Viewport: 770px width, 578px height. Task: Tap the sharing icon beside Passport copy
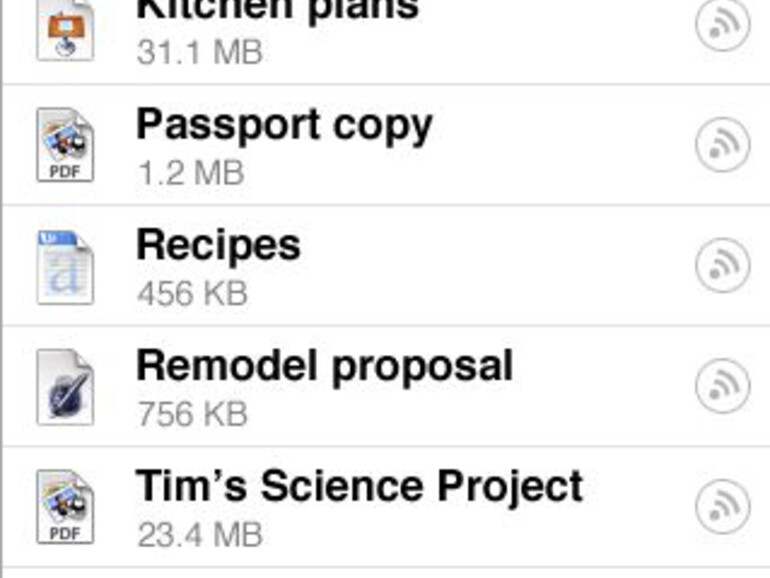coord(722,145)
